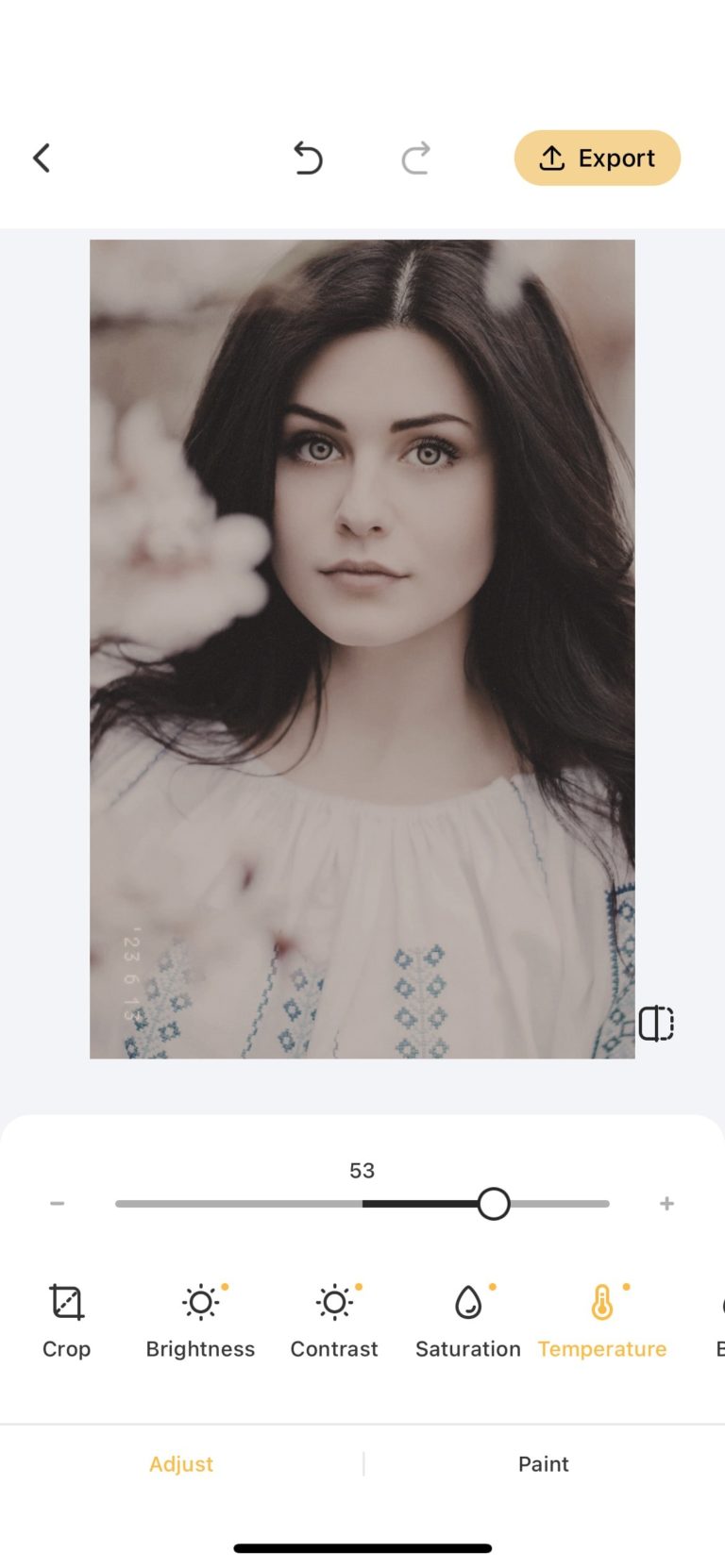Open the Saturation adjustment tool
This screenshot has width=725, height=1568.
[467, 1316]
